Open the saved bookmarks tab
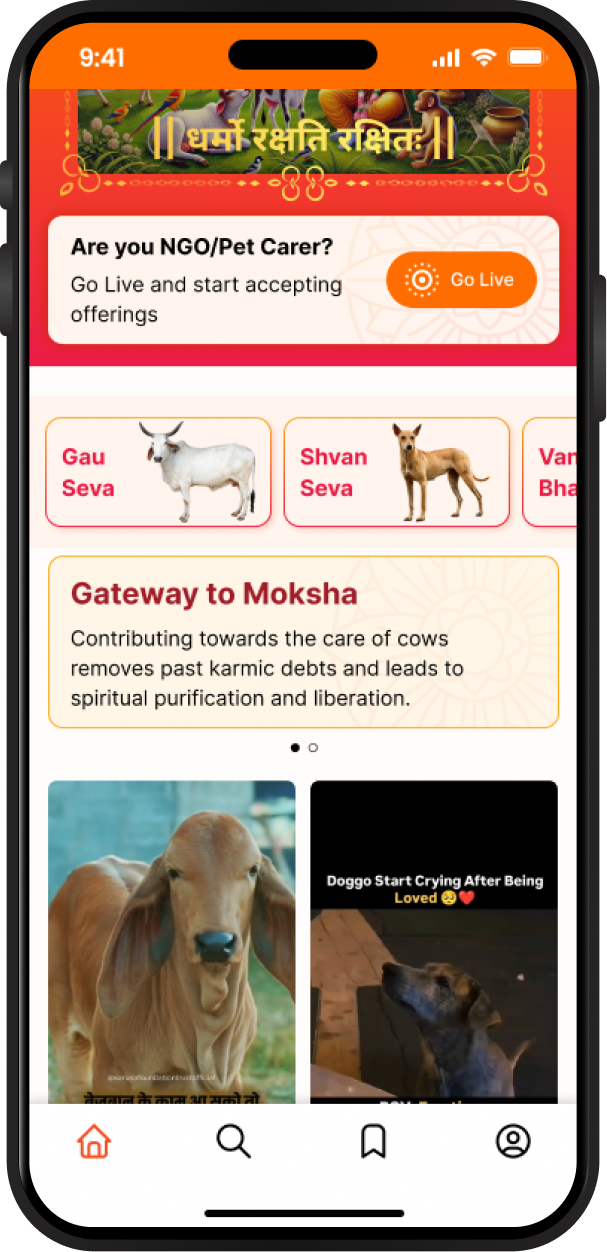Viewport: 607px width, 1252px height. pos(373,1141)
